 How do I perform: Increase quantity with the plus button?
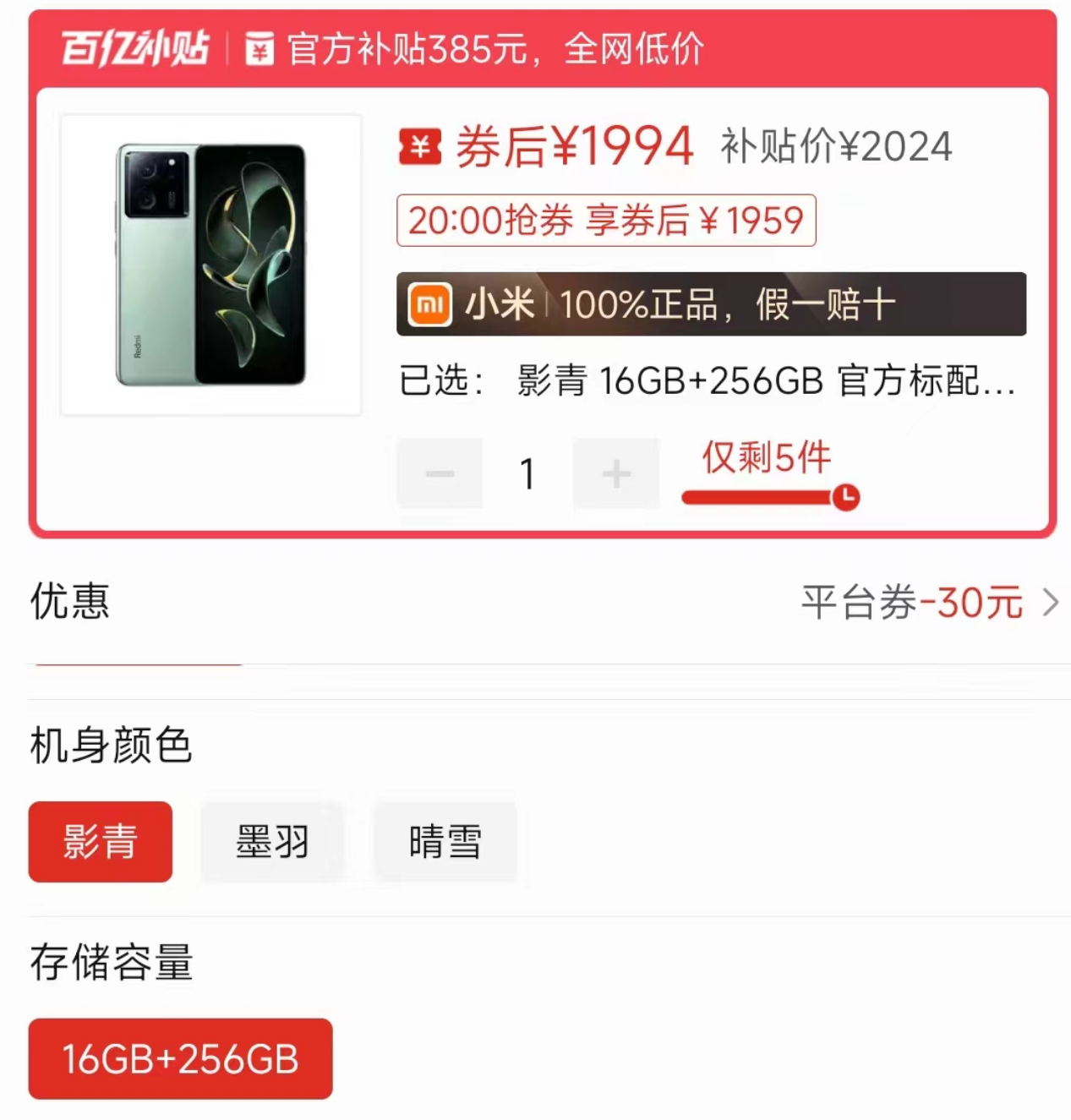point(616,473)
